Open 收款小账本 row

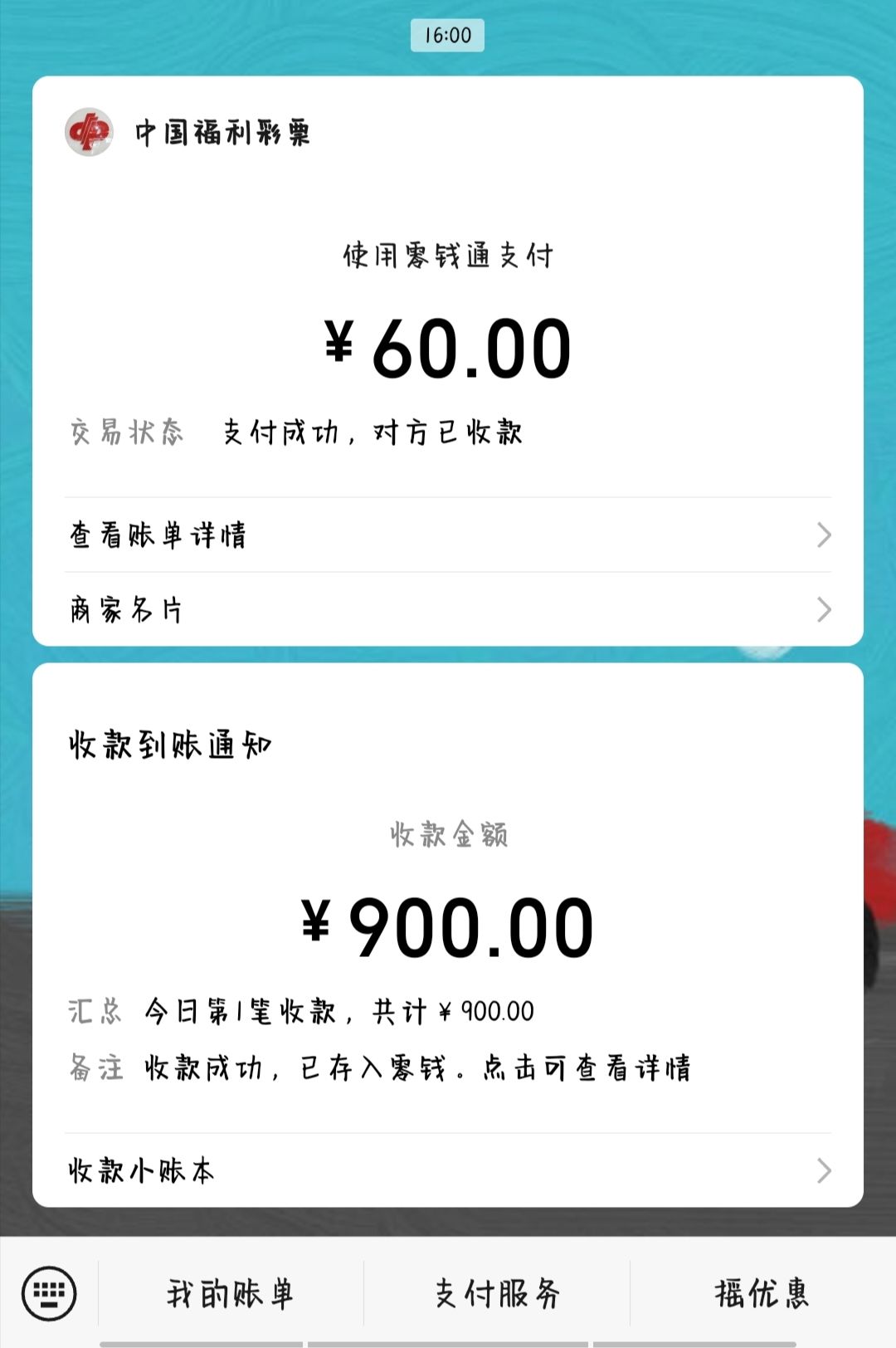[448, 1170]
